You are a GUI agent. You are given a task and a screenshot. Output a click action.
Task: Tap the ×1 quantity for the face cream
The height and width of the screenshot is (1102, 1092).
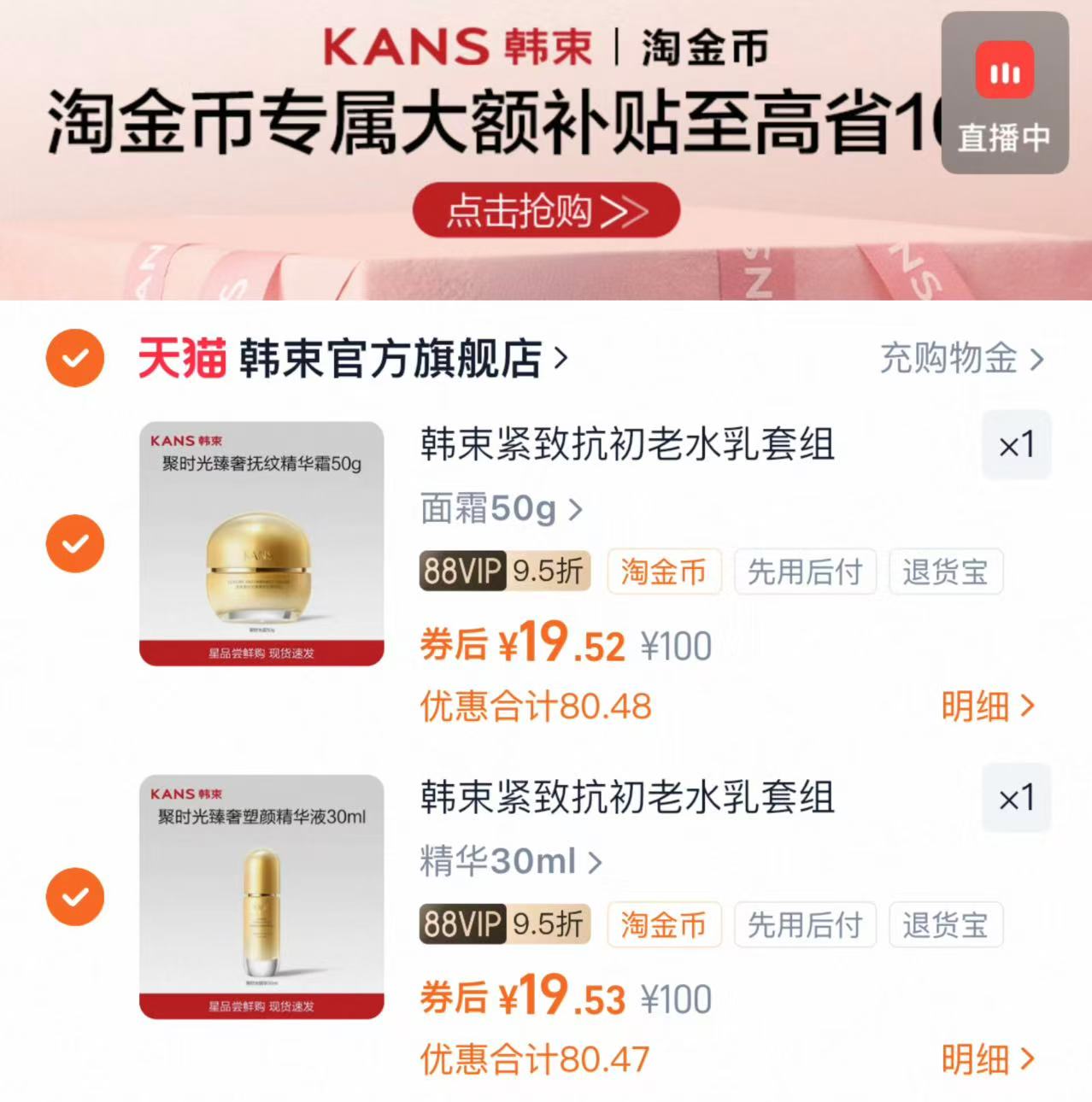1016,445
